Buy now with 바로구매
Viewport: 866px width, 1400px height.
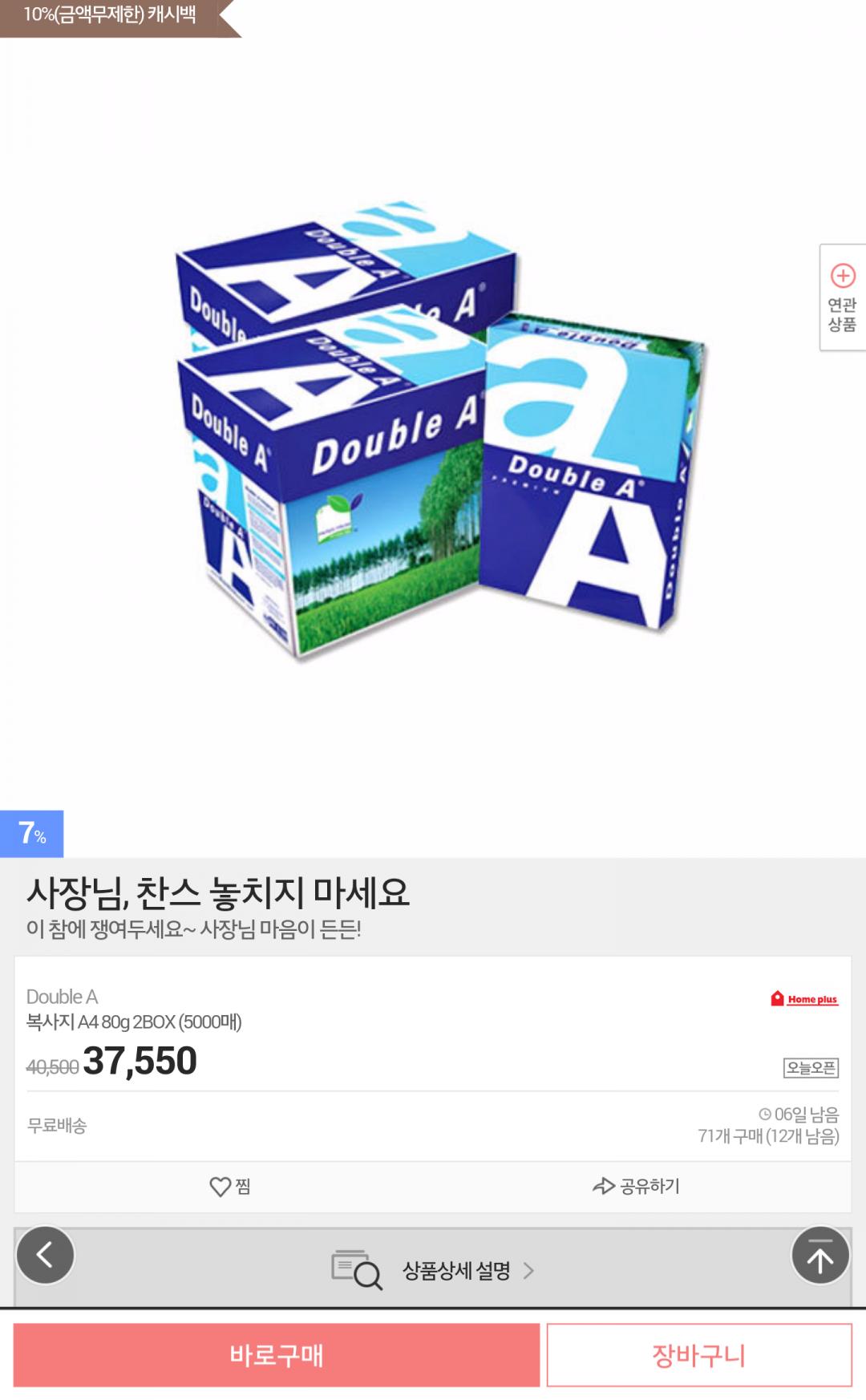click(x=277, y=1355)
